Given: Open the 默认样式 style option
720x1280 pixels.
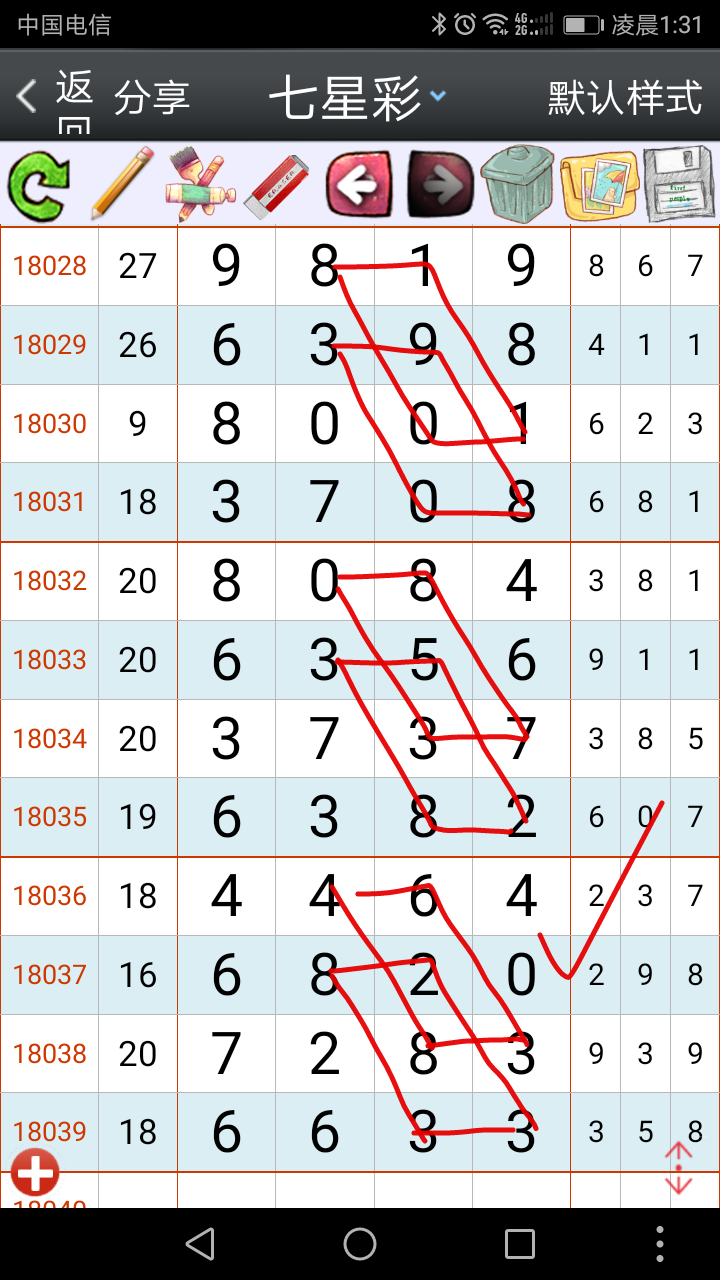Looking at the screenshot, I should coord(625,98).
